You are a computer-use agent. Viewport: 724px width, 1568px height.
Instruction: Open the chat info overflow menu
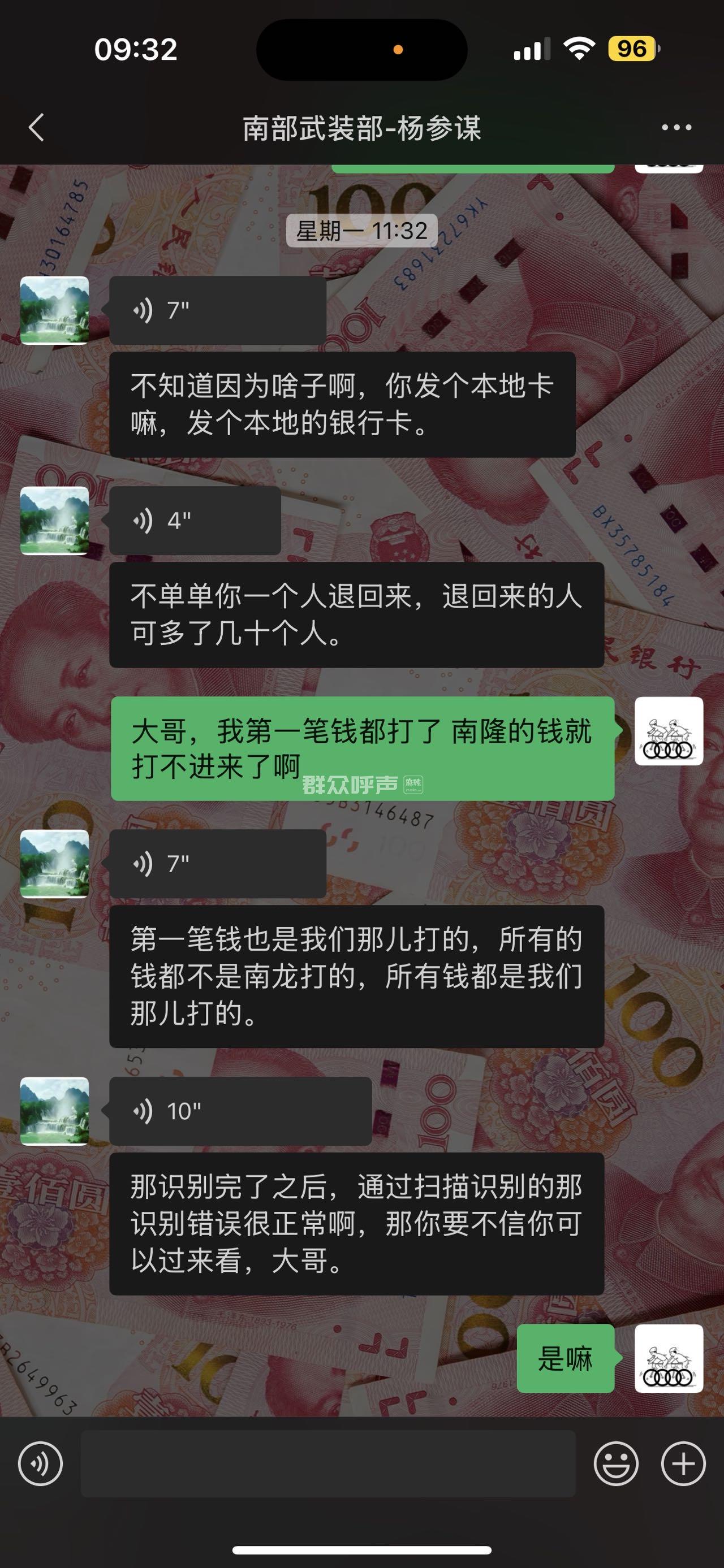coord(676,128)
